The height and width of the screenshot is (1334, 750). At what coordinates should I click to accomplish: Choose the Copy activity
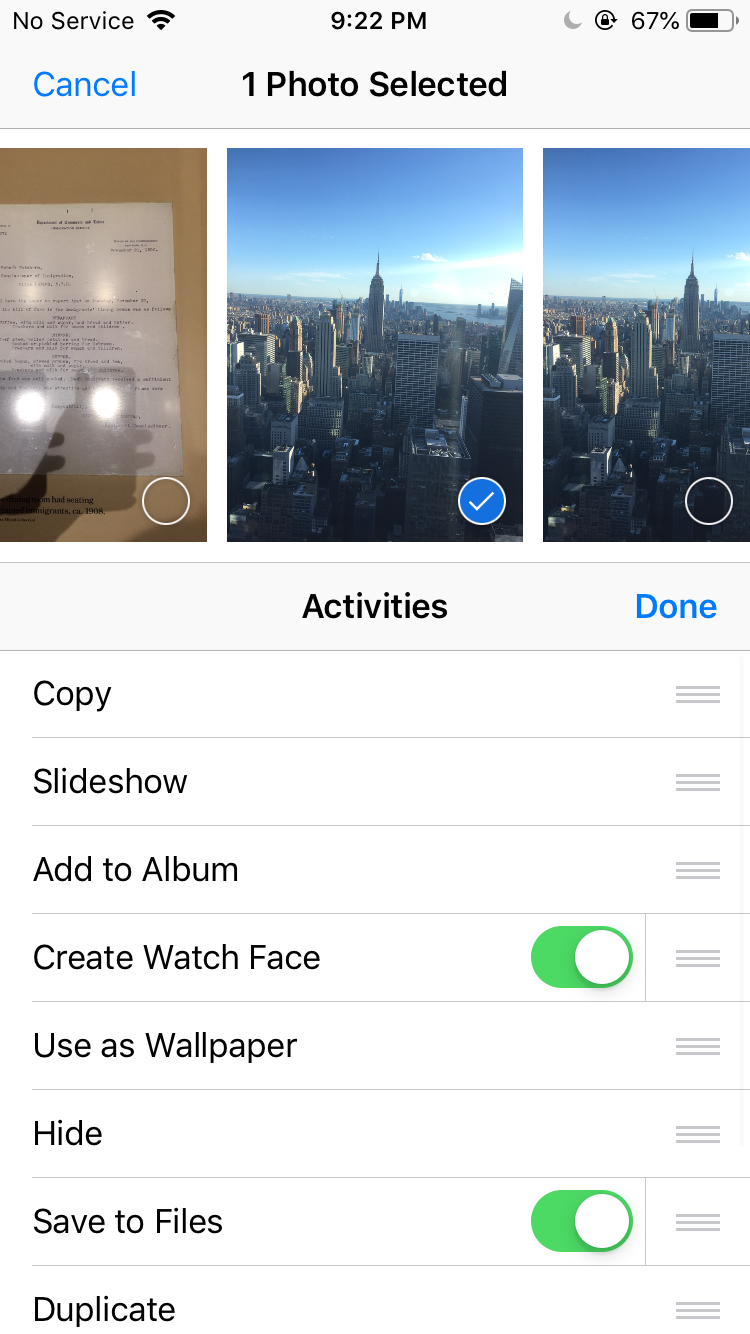point(72,694)
